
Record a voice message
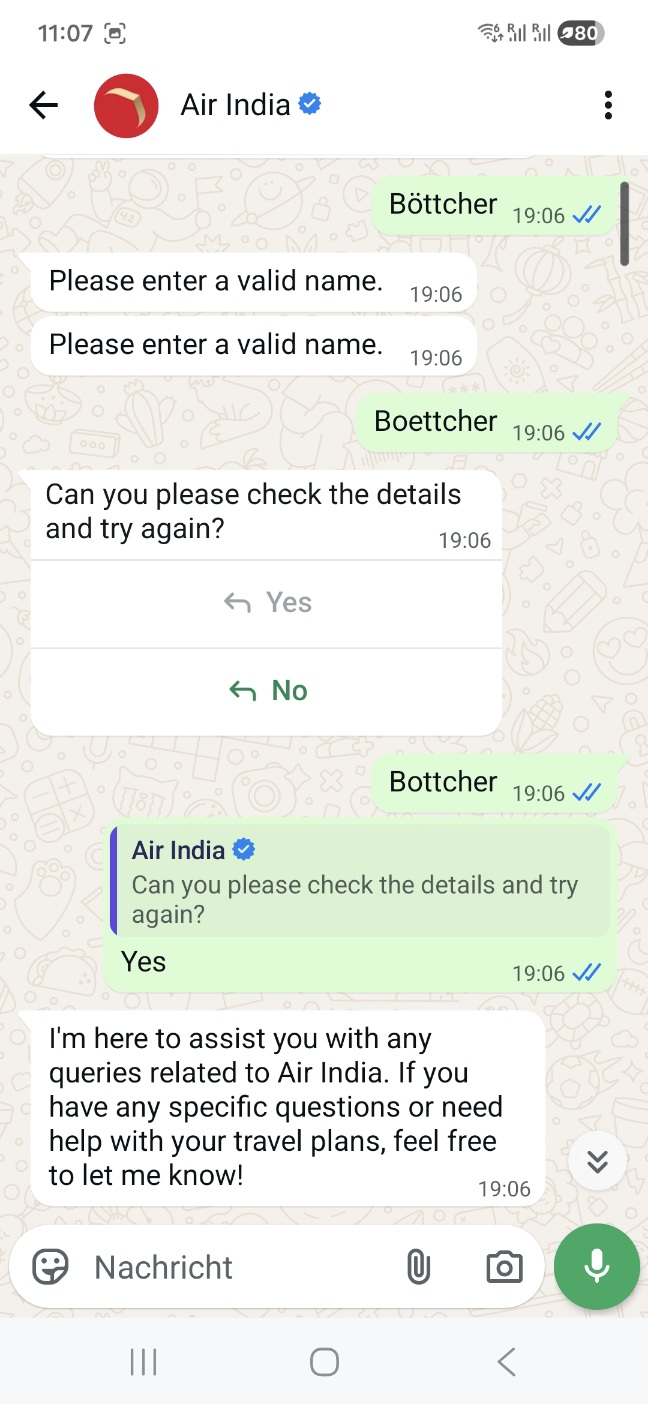pyautogui.click(x=597, y=1266)
